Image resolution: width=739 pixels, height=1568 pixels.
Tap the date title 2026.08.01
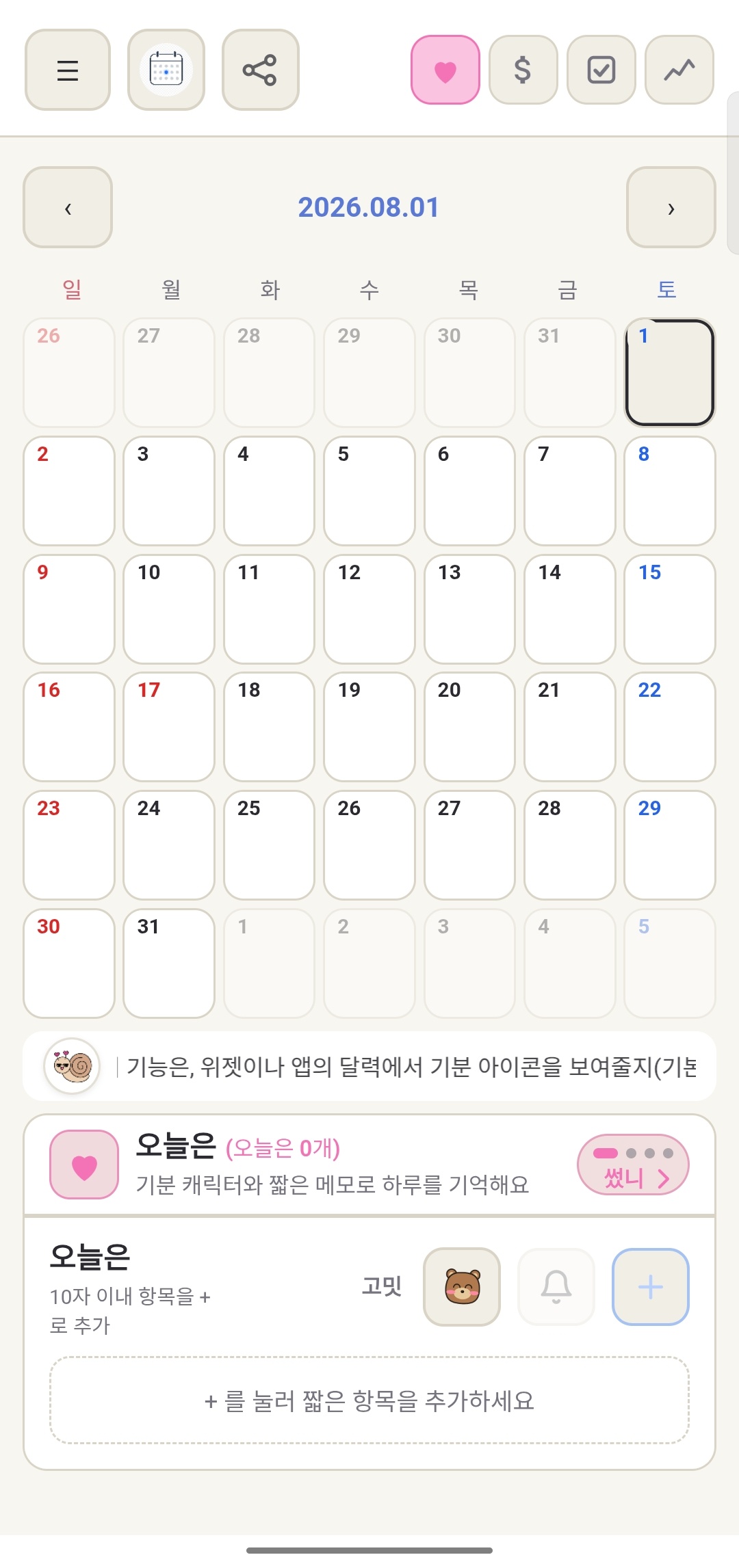coord(369,207)
